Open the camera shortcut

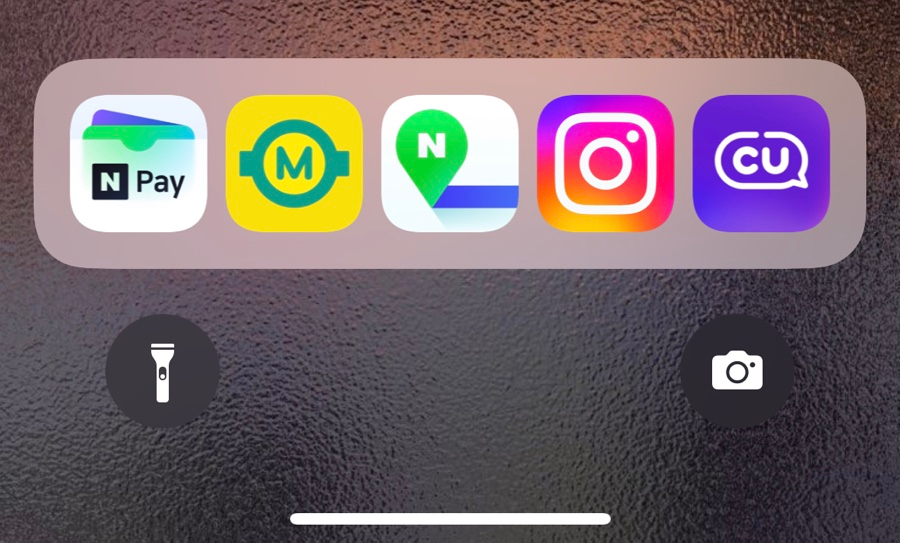(737, 371)
